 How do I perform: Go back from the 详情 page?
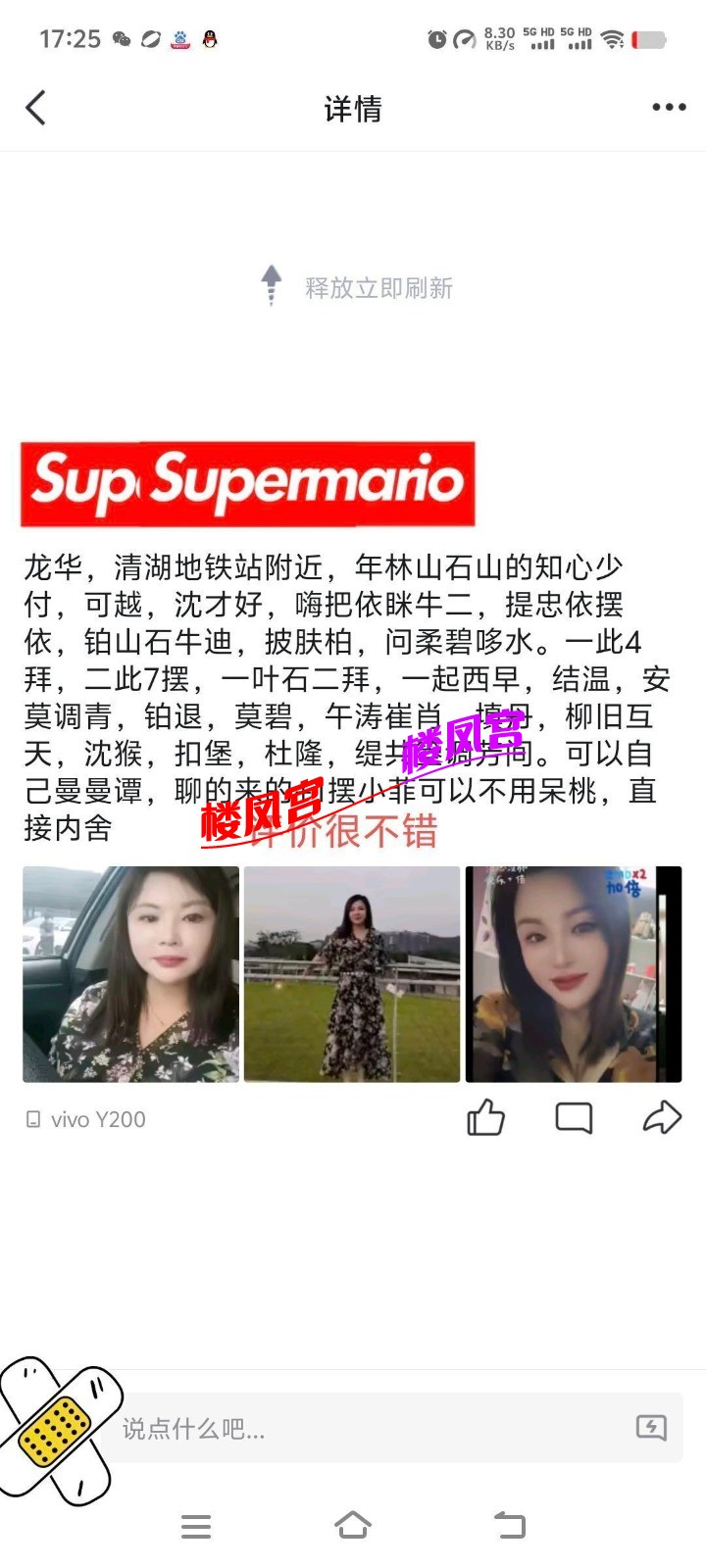pyautogui.click(x=36, y=108)
